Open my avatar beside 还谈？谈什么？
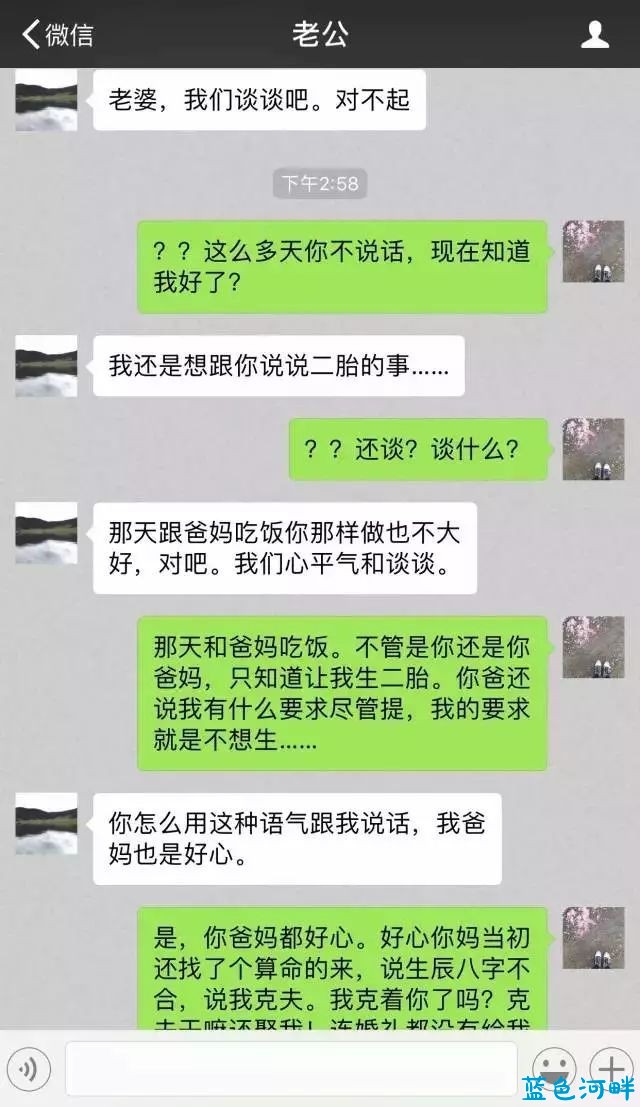Viewport: 640px width, 1107px height. (593, 449)
